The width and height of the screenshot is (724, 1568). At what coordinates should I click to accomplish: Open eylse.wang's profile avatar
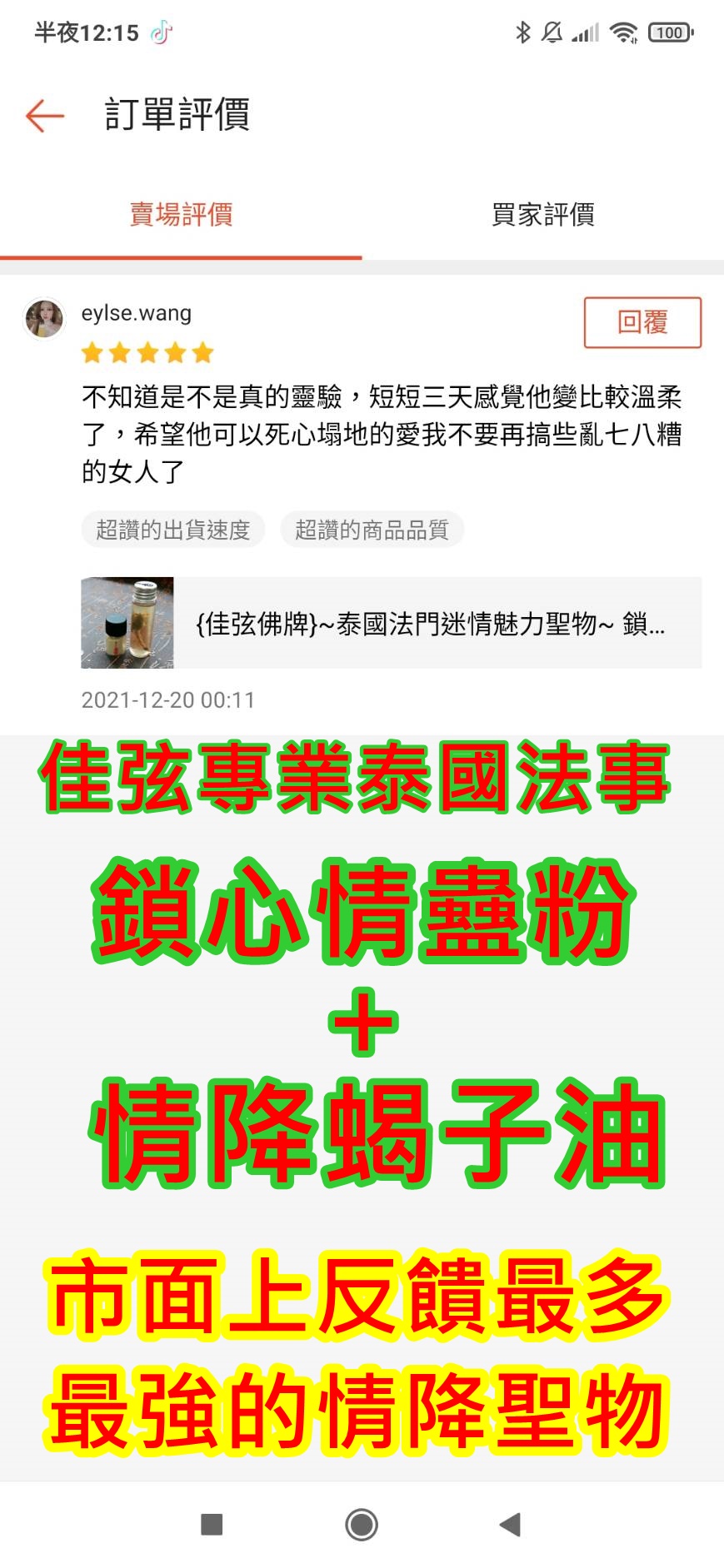point(44,318)
